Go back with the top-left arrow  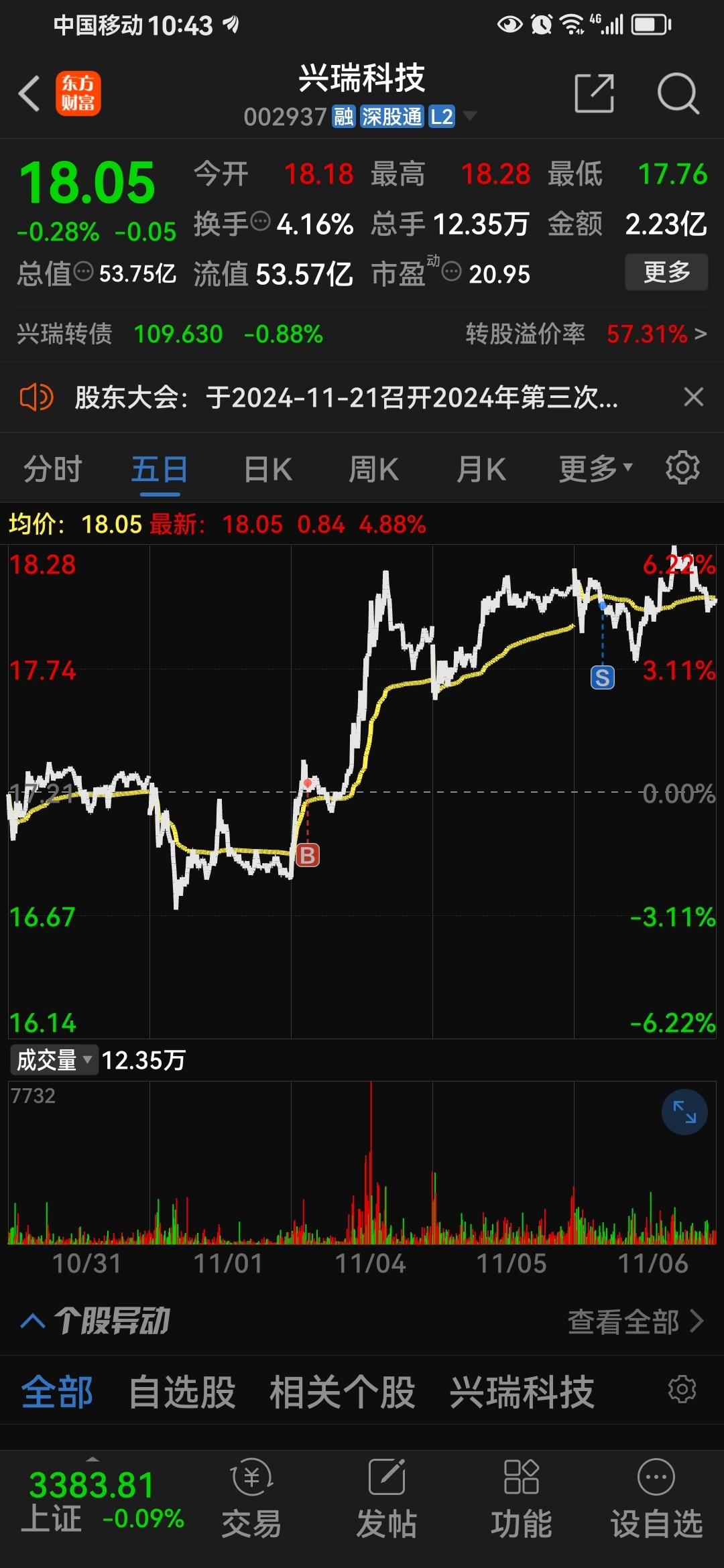point(29,93)
